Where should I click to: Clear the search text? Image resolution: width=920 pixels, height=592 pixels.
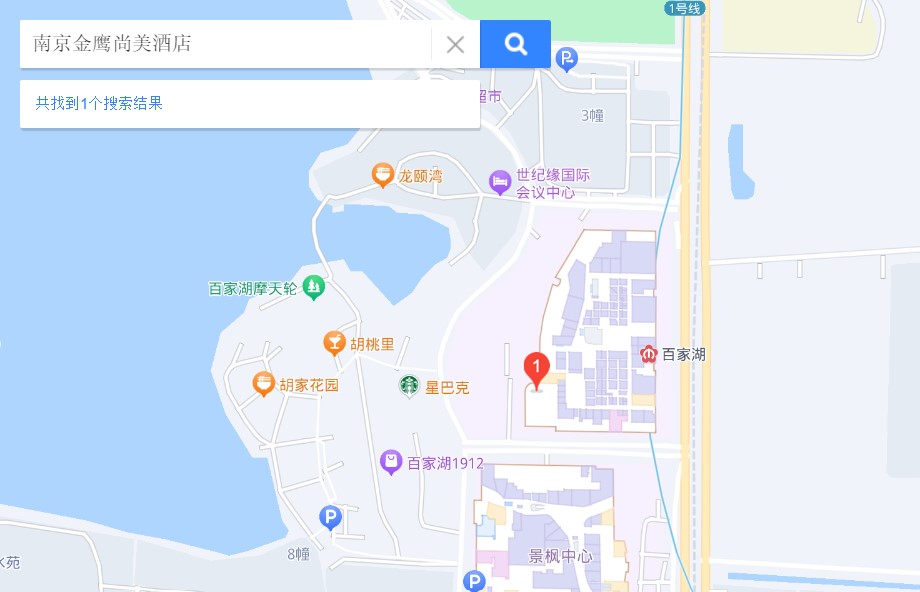click(455, 44)
